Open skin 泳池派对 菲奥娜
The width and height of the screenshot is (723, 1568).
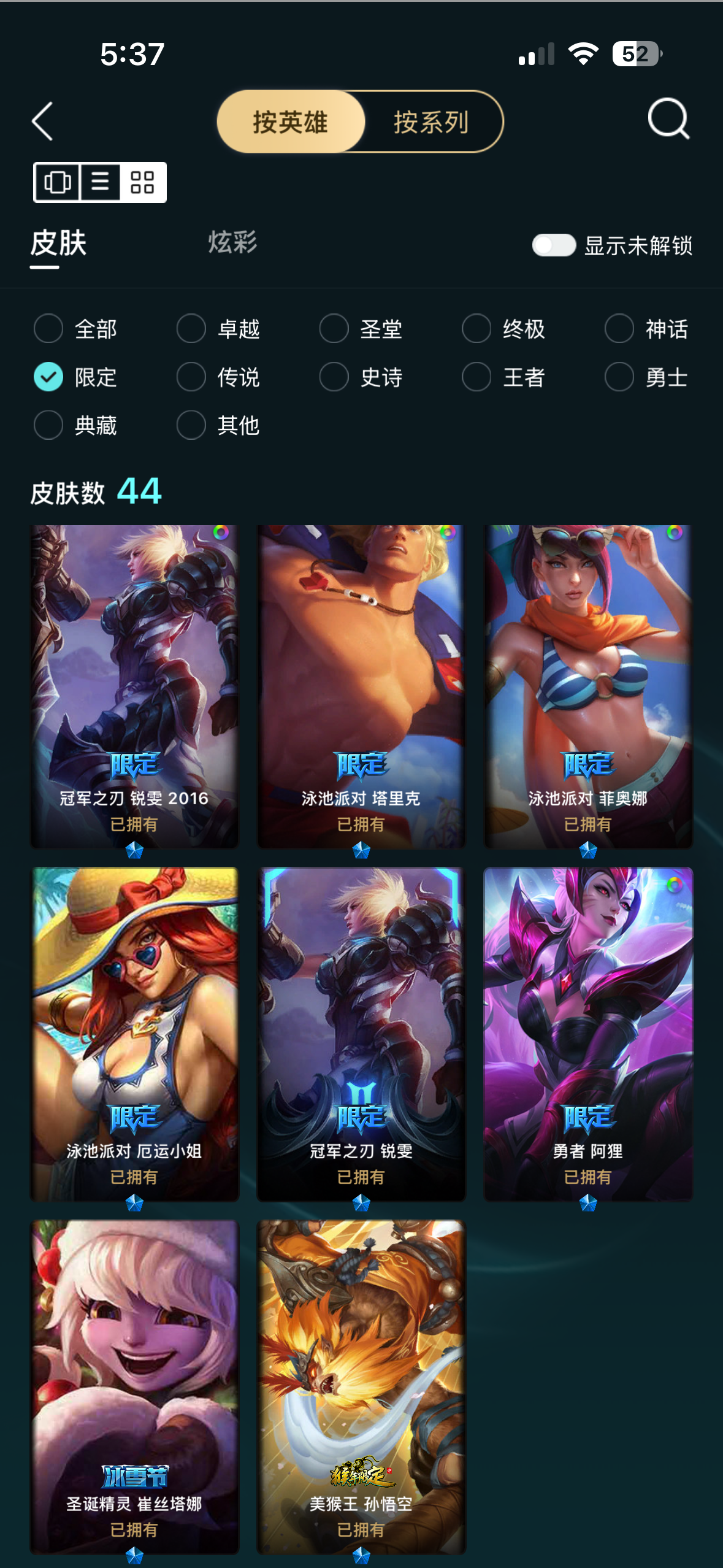coord(588,686)
